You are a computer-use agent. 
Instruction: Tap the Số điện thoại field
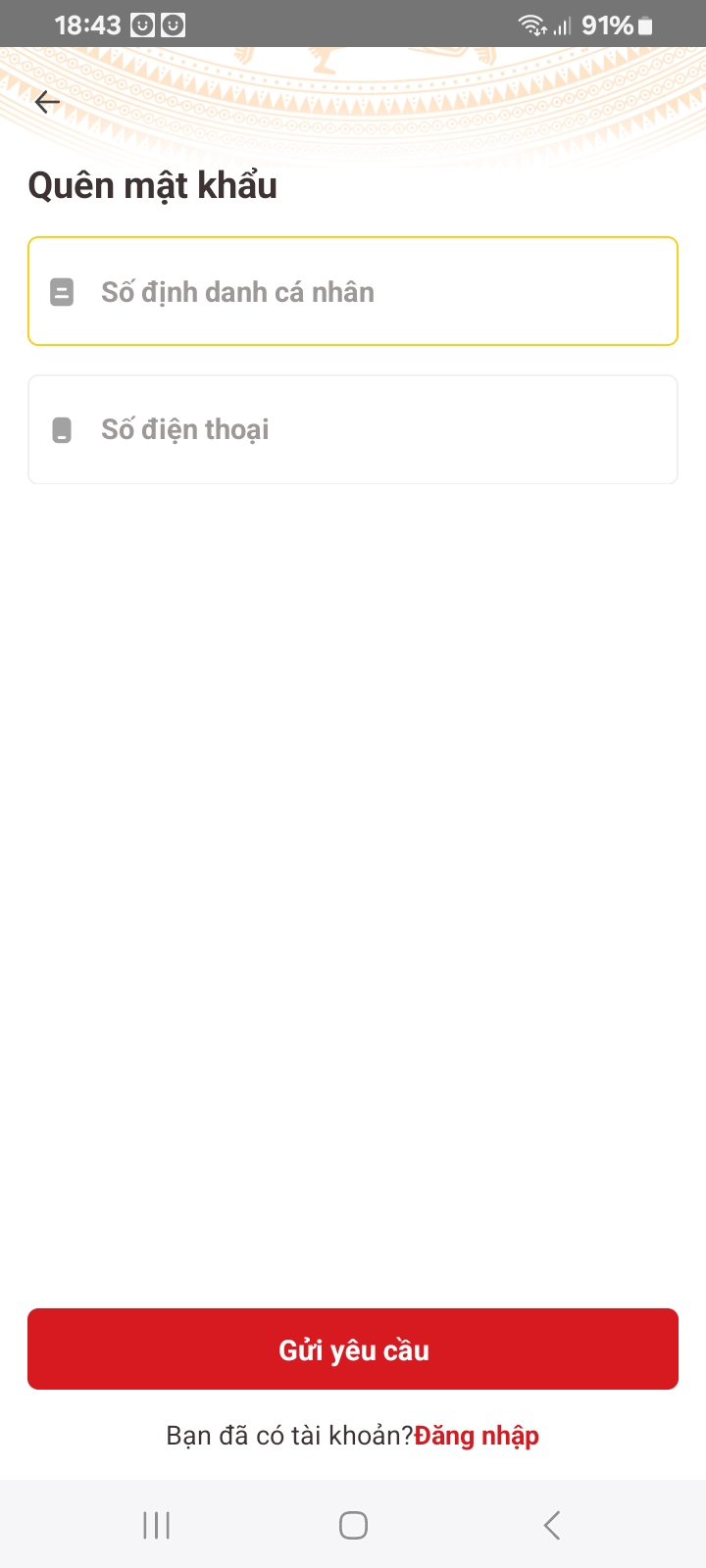pyautogui.click(x=353, y=429)
